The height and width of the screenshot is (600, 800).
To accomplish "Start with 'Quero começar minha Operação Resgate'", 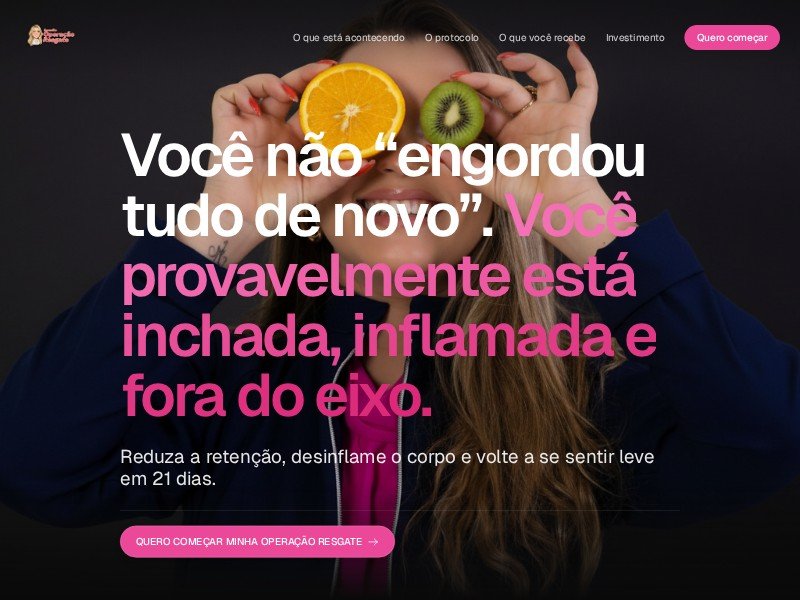I will [x=257, y=541].
